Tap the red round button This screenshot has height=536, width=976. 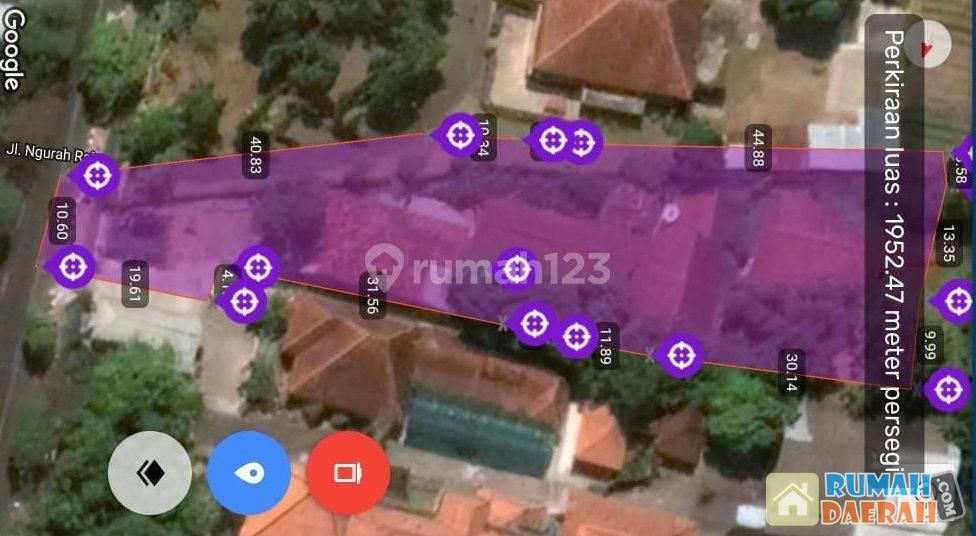[x=348, y=473]
